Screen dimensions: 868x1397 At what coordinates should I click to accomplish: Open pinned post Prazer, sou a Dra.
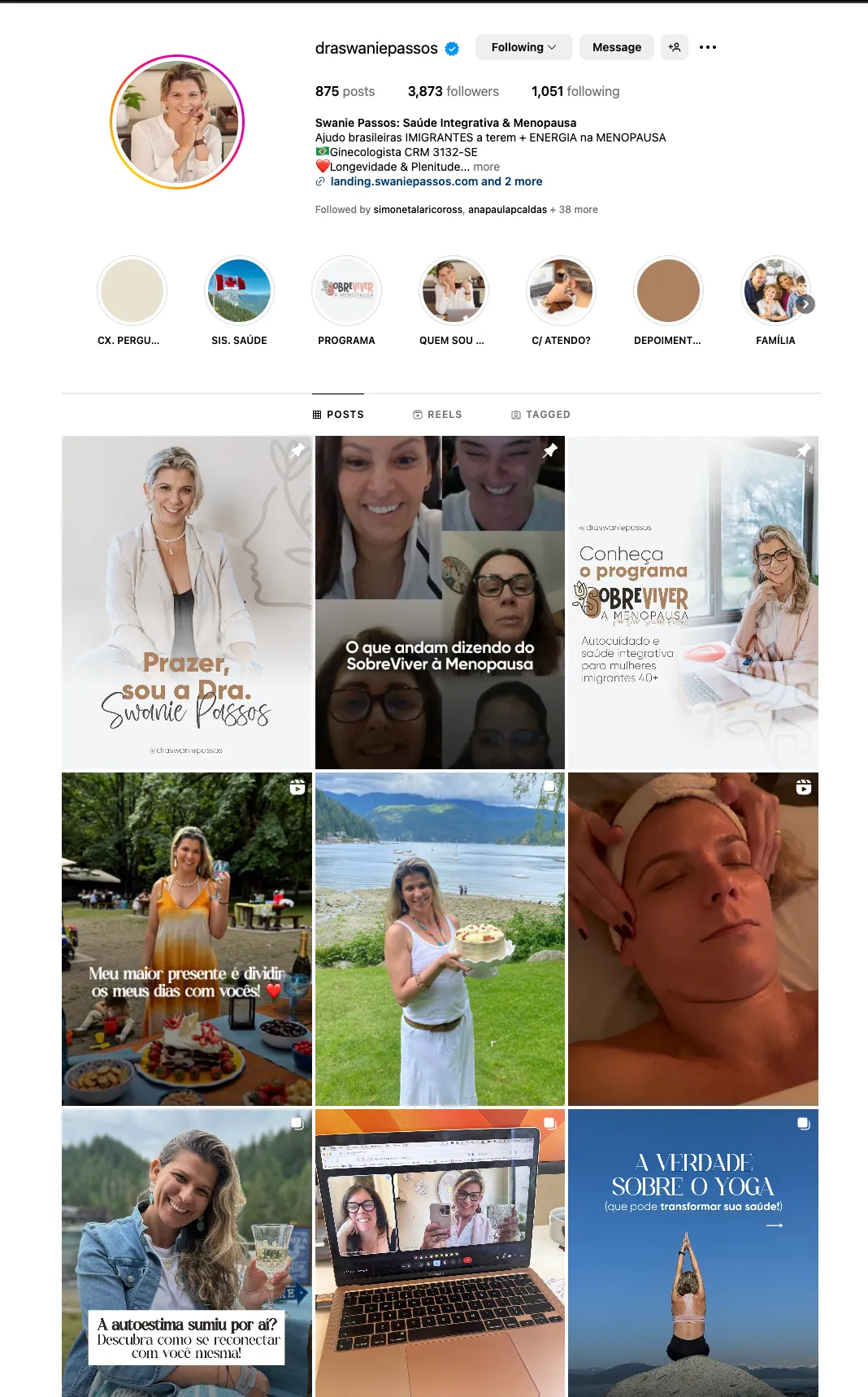[187, 603]
